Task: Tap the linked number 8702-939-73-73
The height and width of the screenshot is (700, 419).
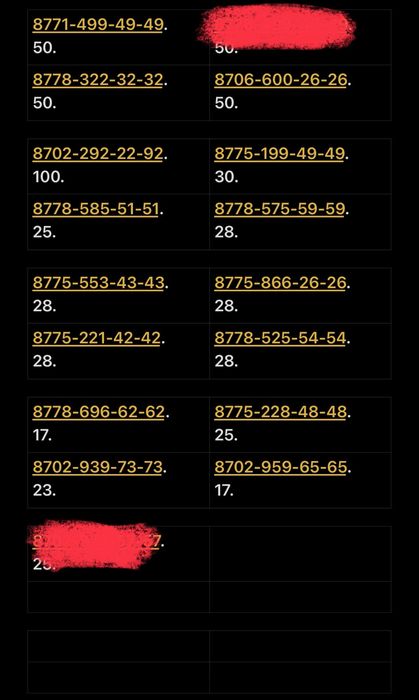Action: tap(97, 467)
